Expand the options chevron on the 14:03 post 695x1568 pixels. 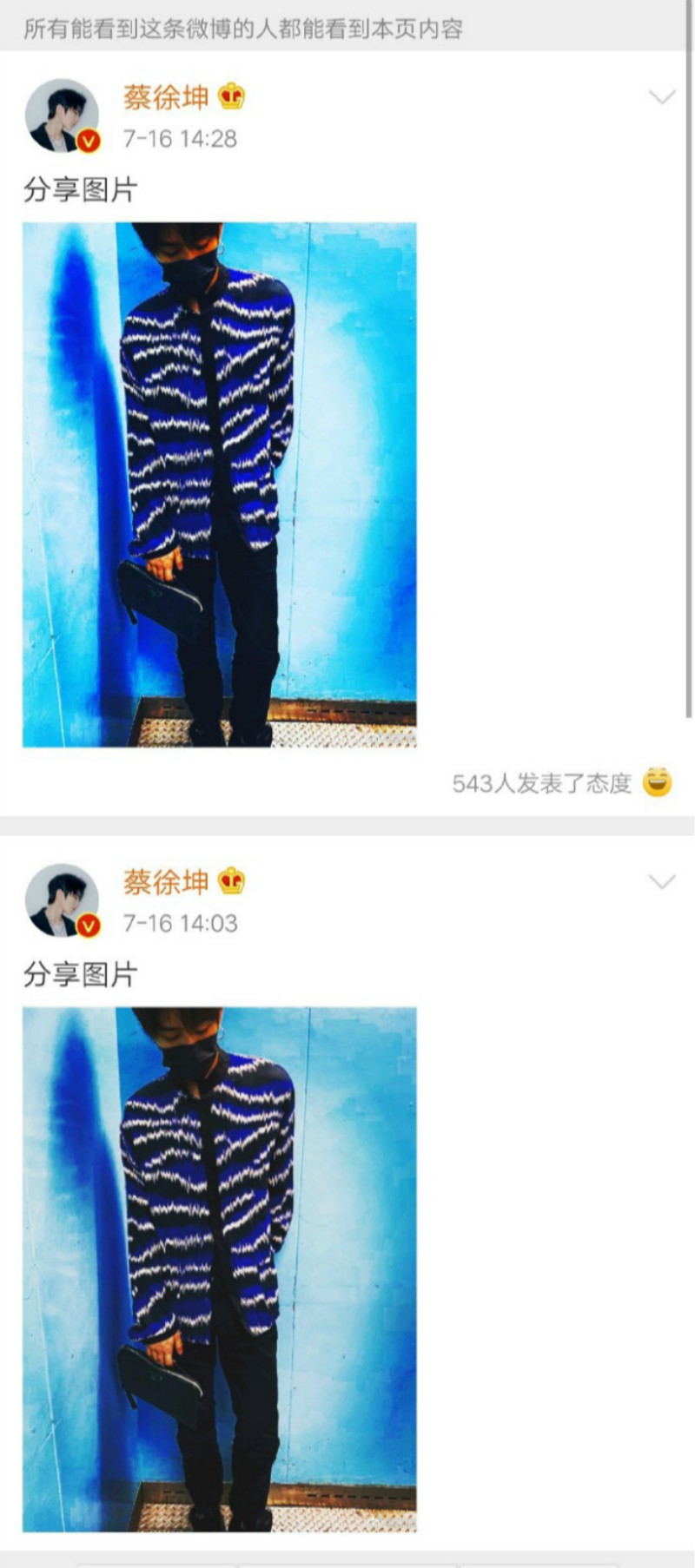pyautogui.click(x=662, y=882)
